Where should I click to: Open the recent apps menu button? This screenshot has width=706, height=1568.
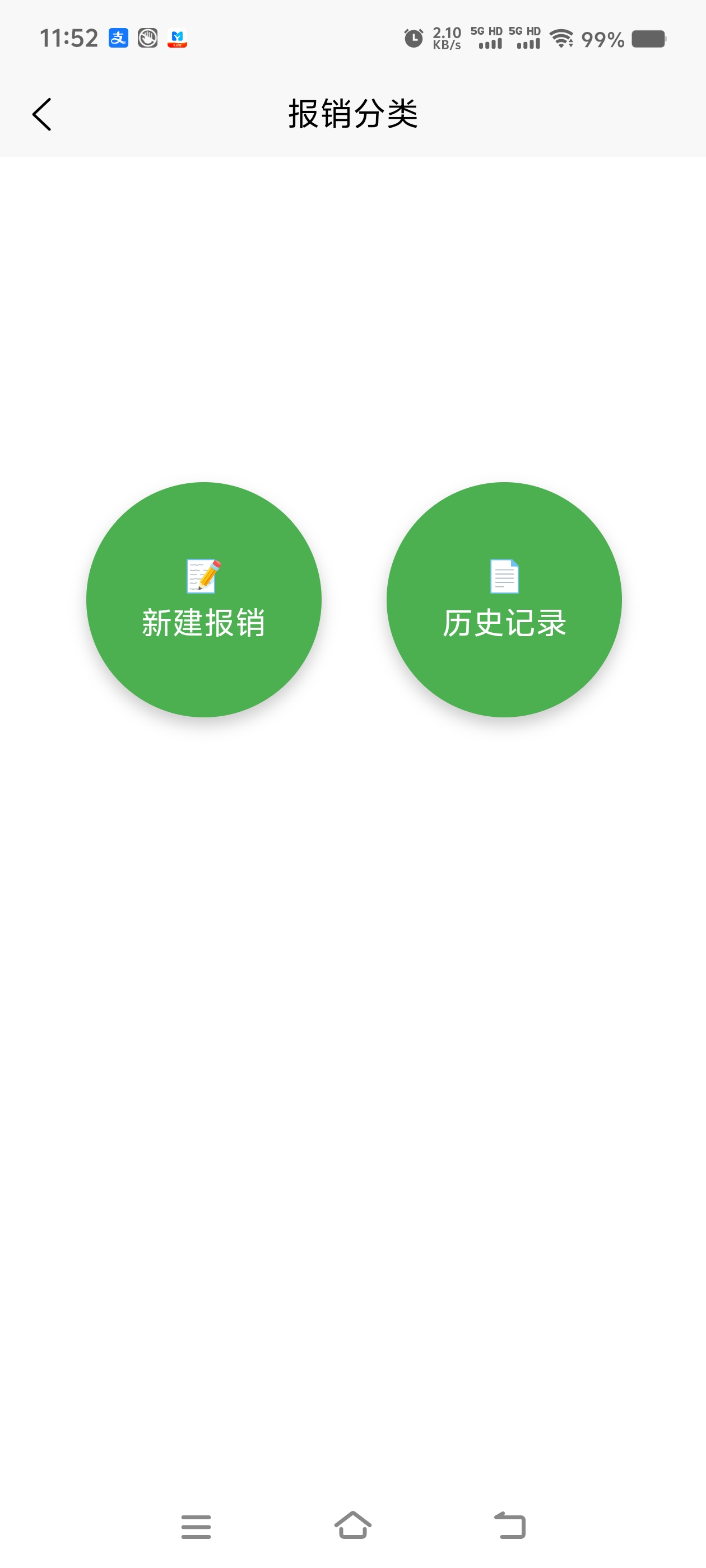coord(196,1527)
